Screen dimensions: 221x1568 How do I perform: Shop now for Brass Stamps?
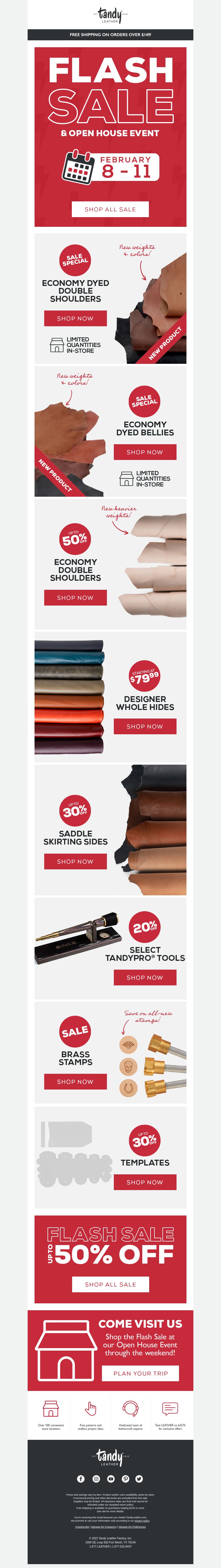75,1082
